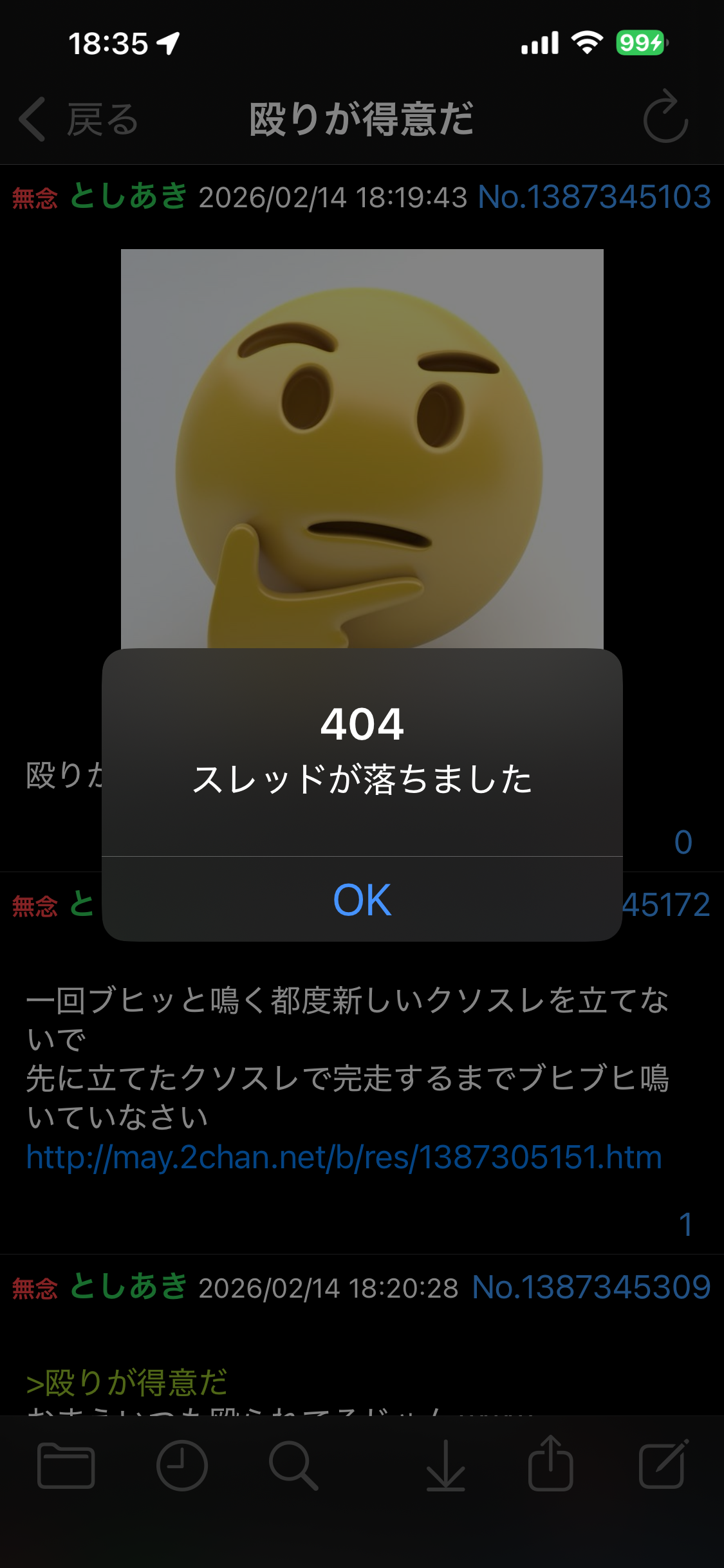Tap post number No.1387345103

click(x=594, y=197)
